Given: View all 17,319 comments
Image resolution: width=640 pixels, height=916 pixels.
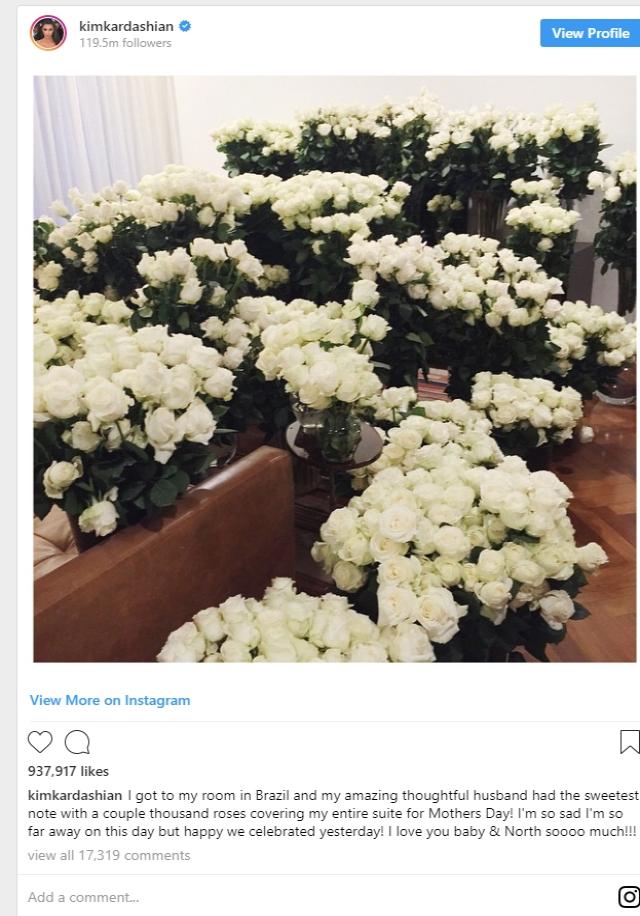Looking at the screenshot, I should point(109,855).
